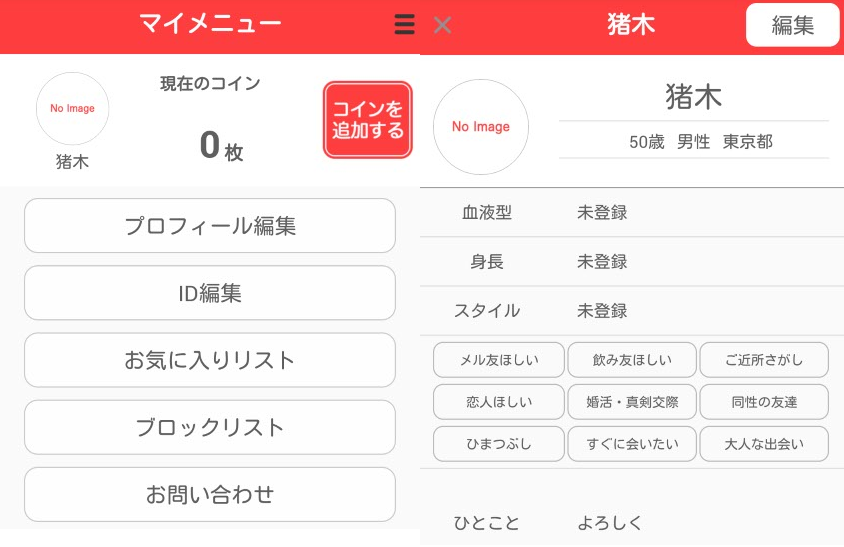Open the hamburger menu icon
This screenshot has width=844, height=547.
point(404,25)
